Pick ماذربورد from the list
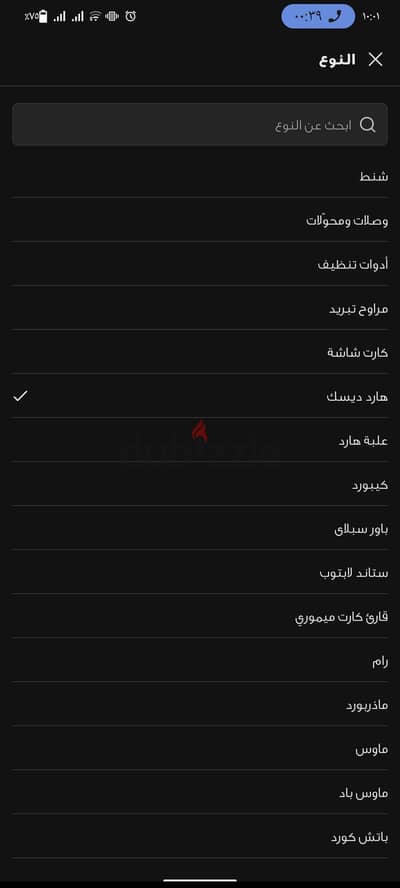 coord(200,705)
